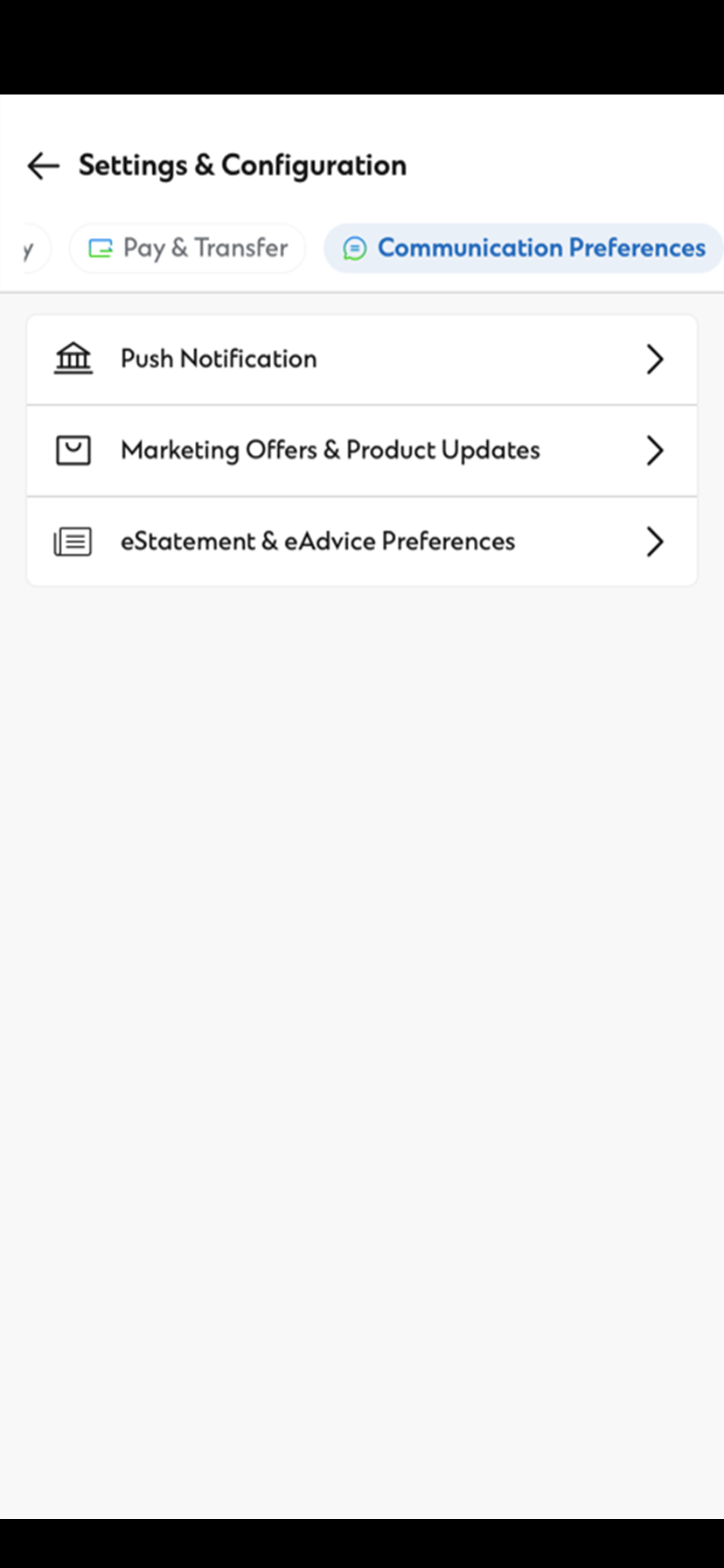Click the shopping bag icon for Marketing Offers
Viewport: 724px width, 1568px height.
pos(73,450)
